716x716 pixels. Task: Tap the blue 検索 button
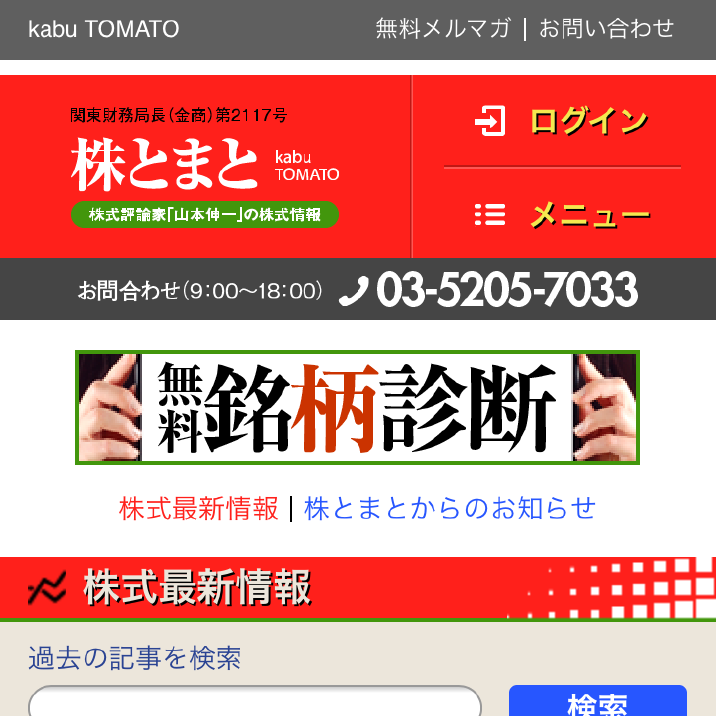click(597, 703)
